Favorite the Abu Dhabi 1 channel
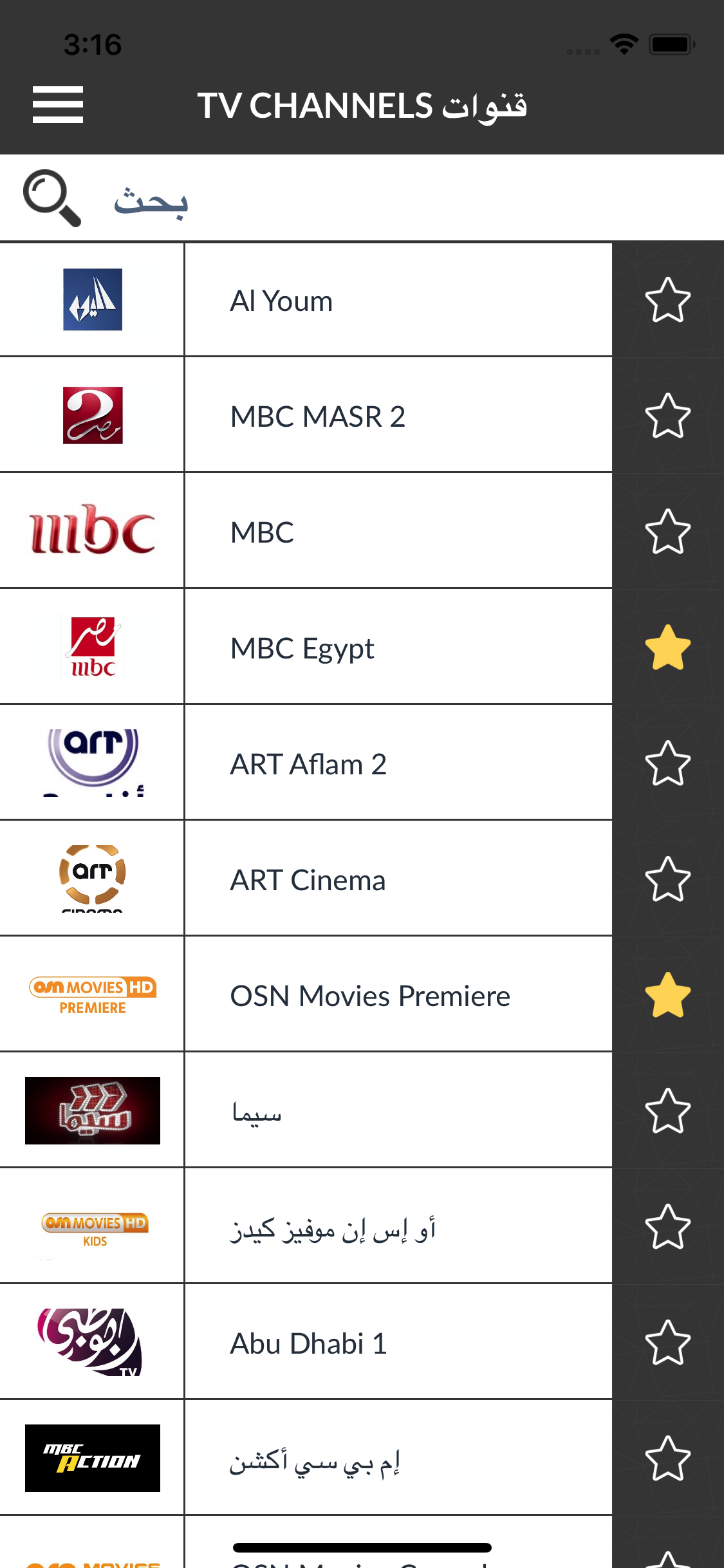The image size is (724, 1568). [667, 1343]
